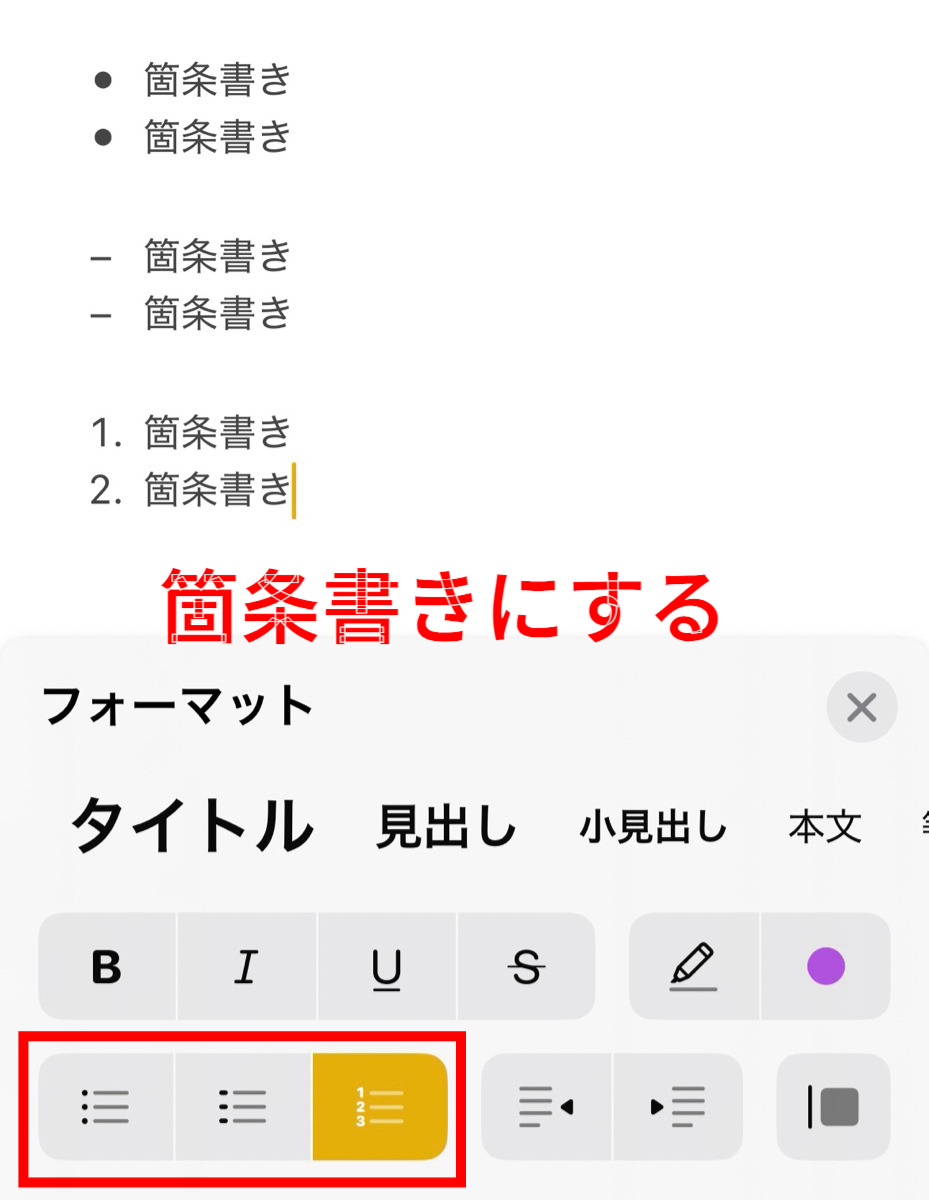Toggle bold formatting with the B icon

tap(105, 966)
